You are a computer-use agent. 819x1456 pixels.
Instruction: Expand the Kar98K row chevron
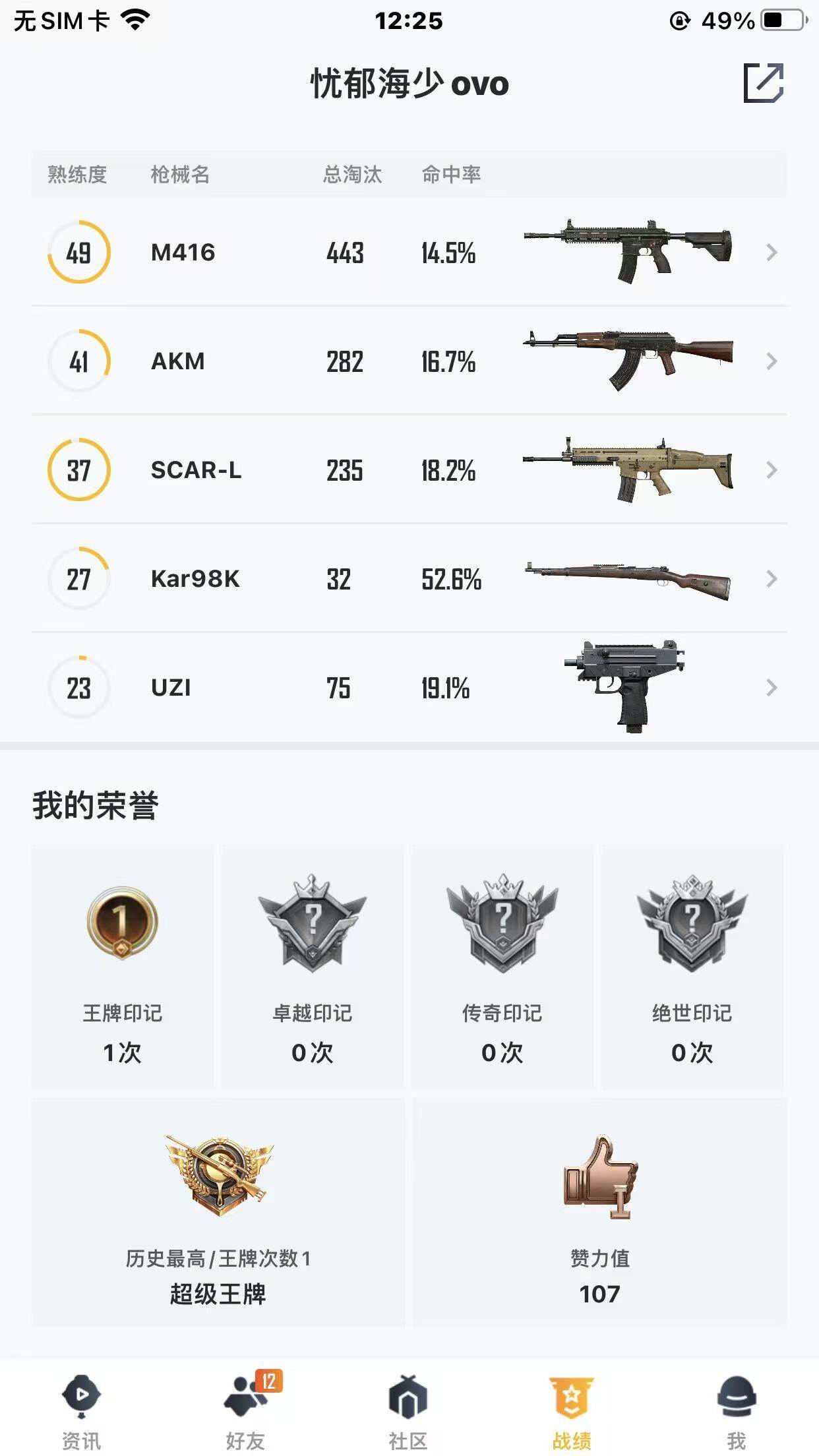point(772,579)
